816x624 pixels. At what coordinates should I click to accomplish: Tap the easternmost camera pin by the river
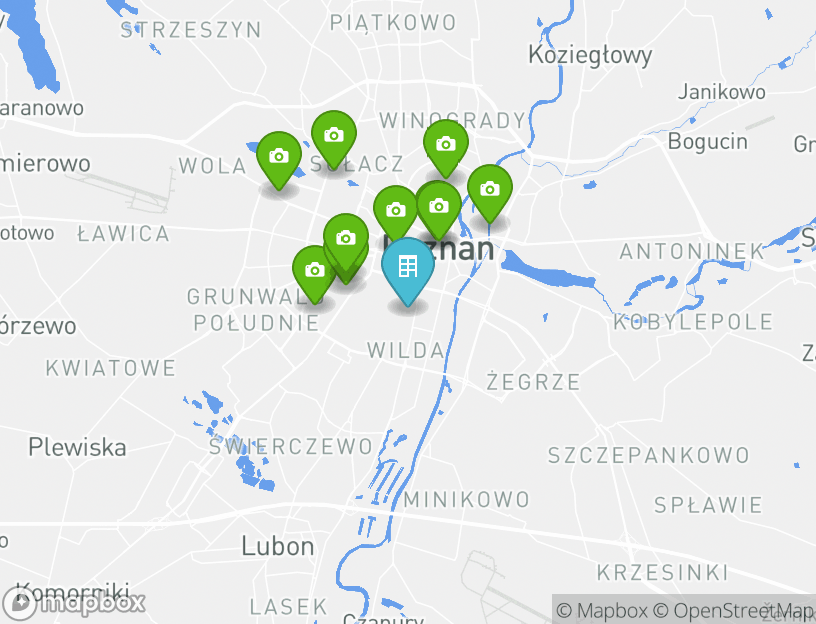click(x=489, y=189)
